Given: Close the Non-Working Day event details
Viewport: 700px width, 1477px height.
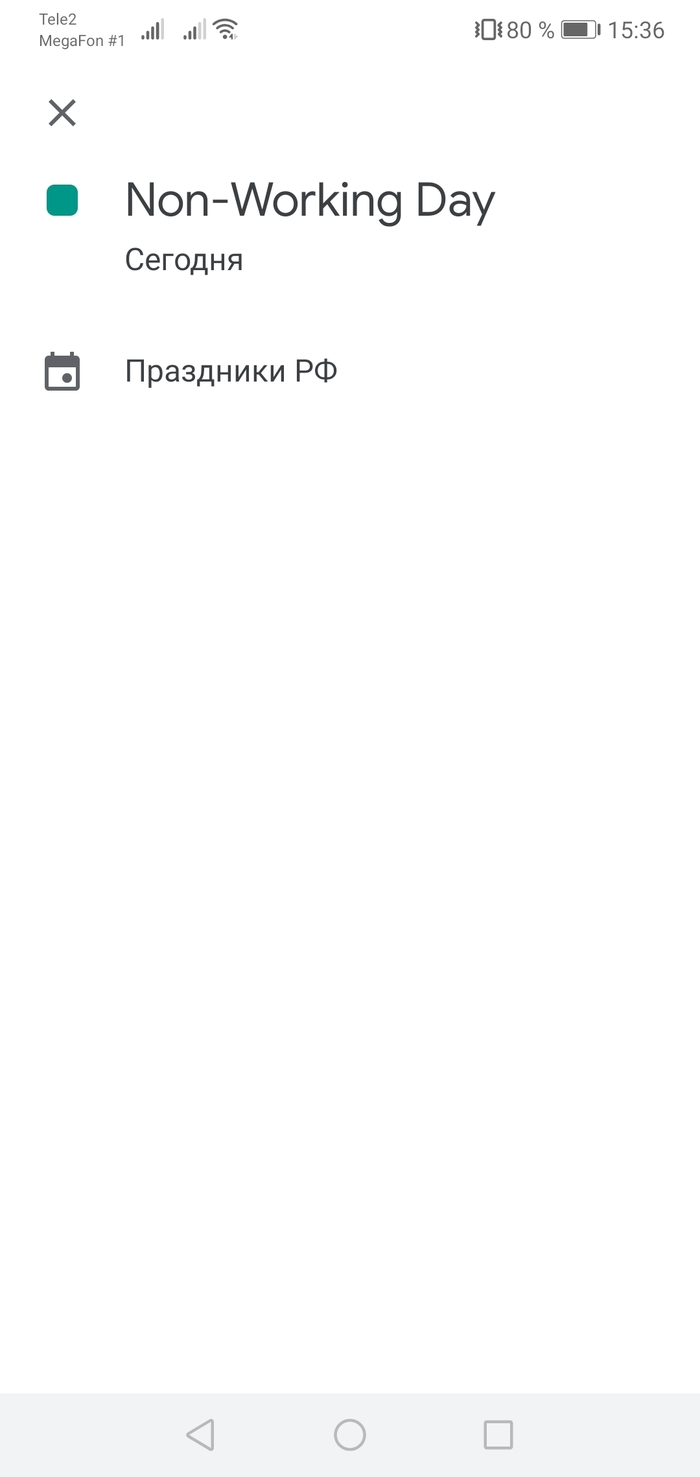Looking at the screenshot, I should (62, 113).
